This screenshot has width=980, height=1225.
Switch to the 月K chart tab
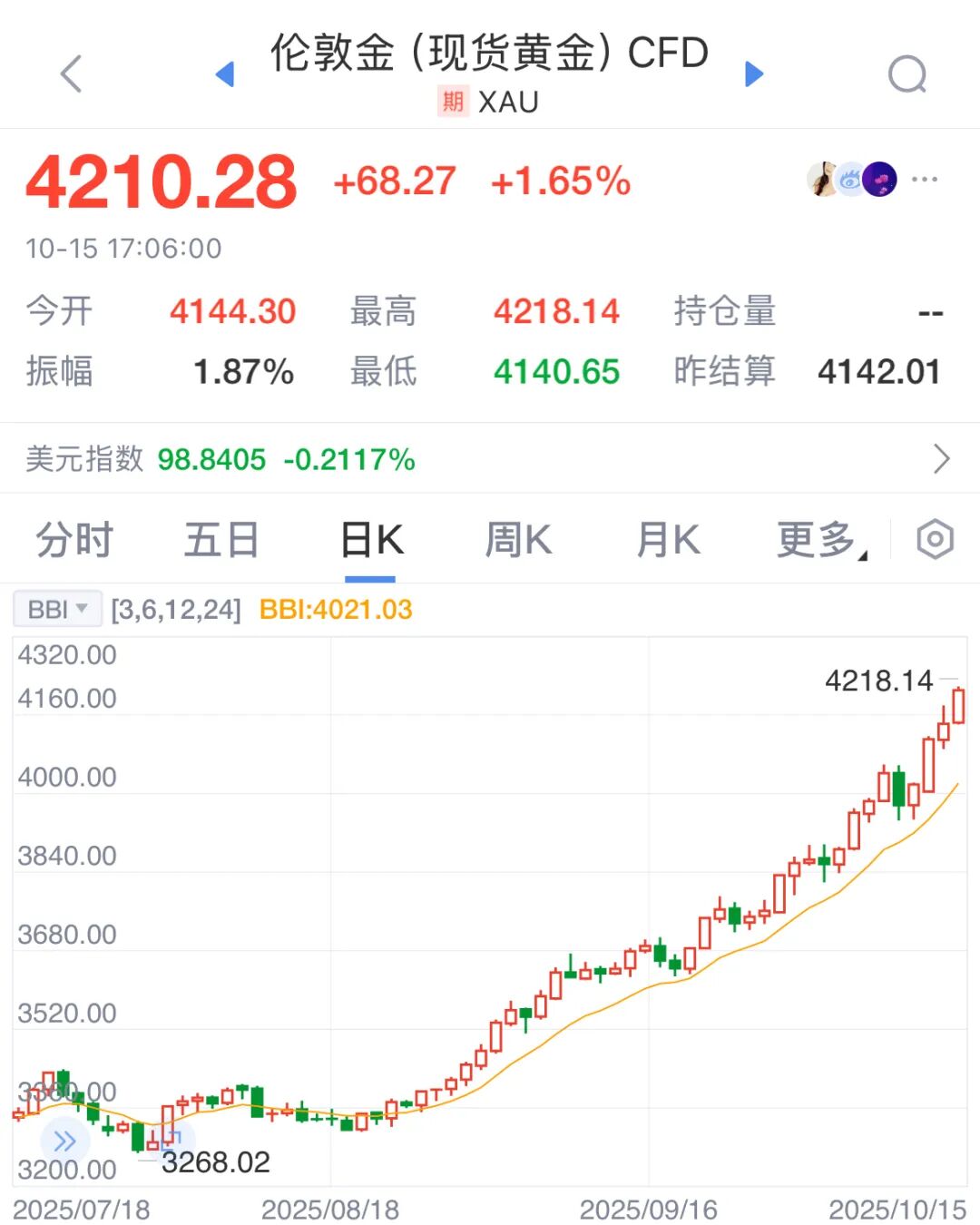[x=668, y=541]
